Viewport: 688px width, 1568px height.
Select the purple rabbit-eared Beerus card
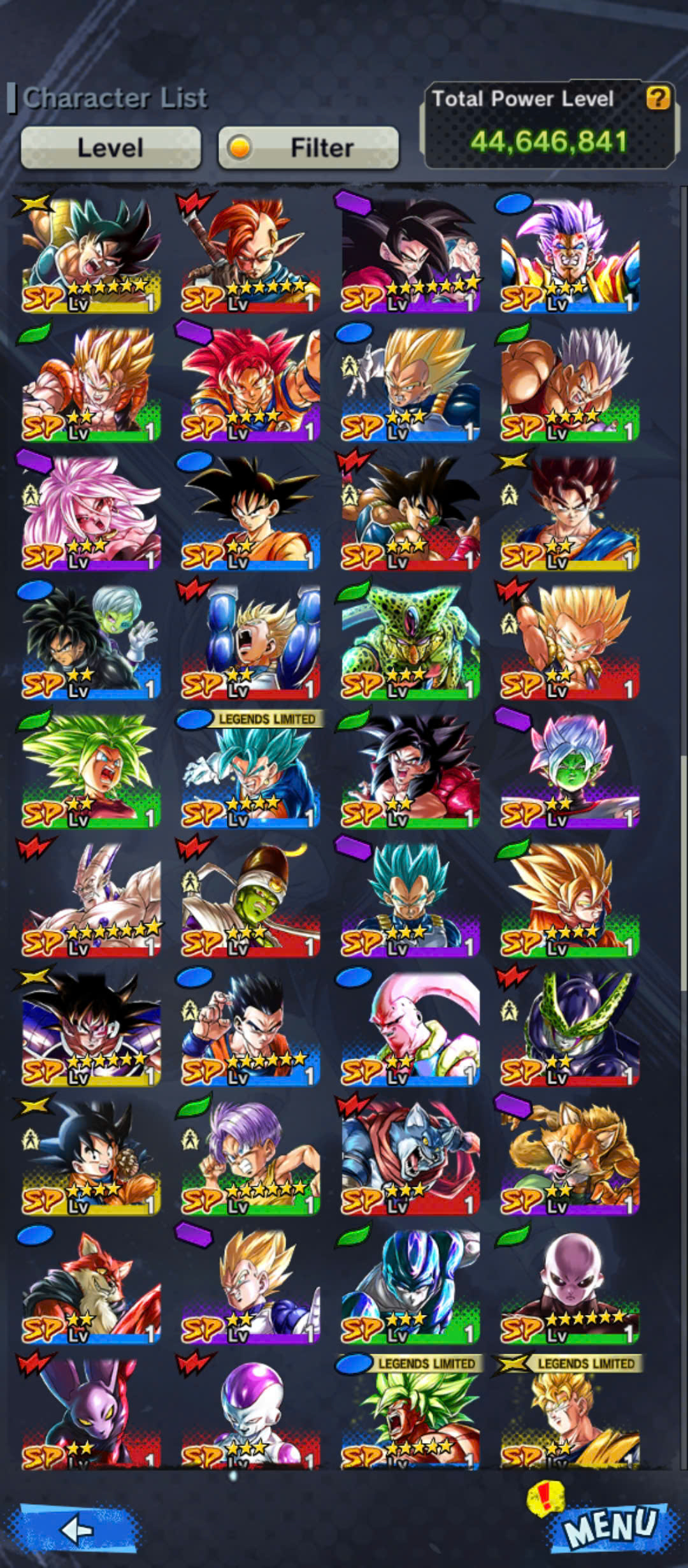pyautogui.click(x=90, y=1412)
